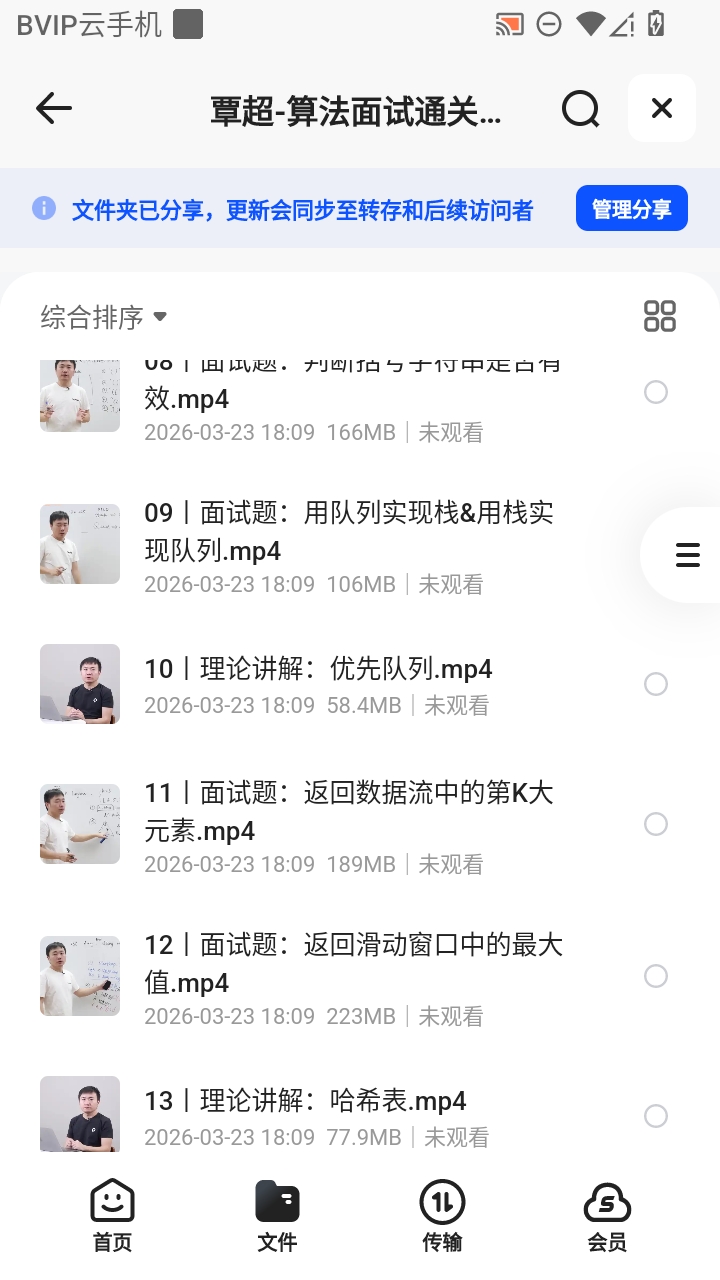Open the 综合排序 sort dropdown
This screenshot has width=720, height=1280.
coord(104,317)
